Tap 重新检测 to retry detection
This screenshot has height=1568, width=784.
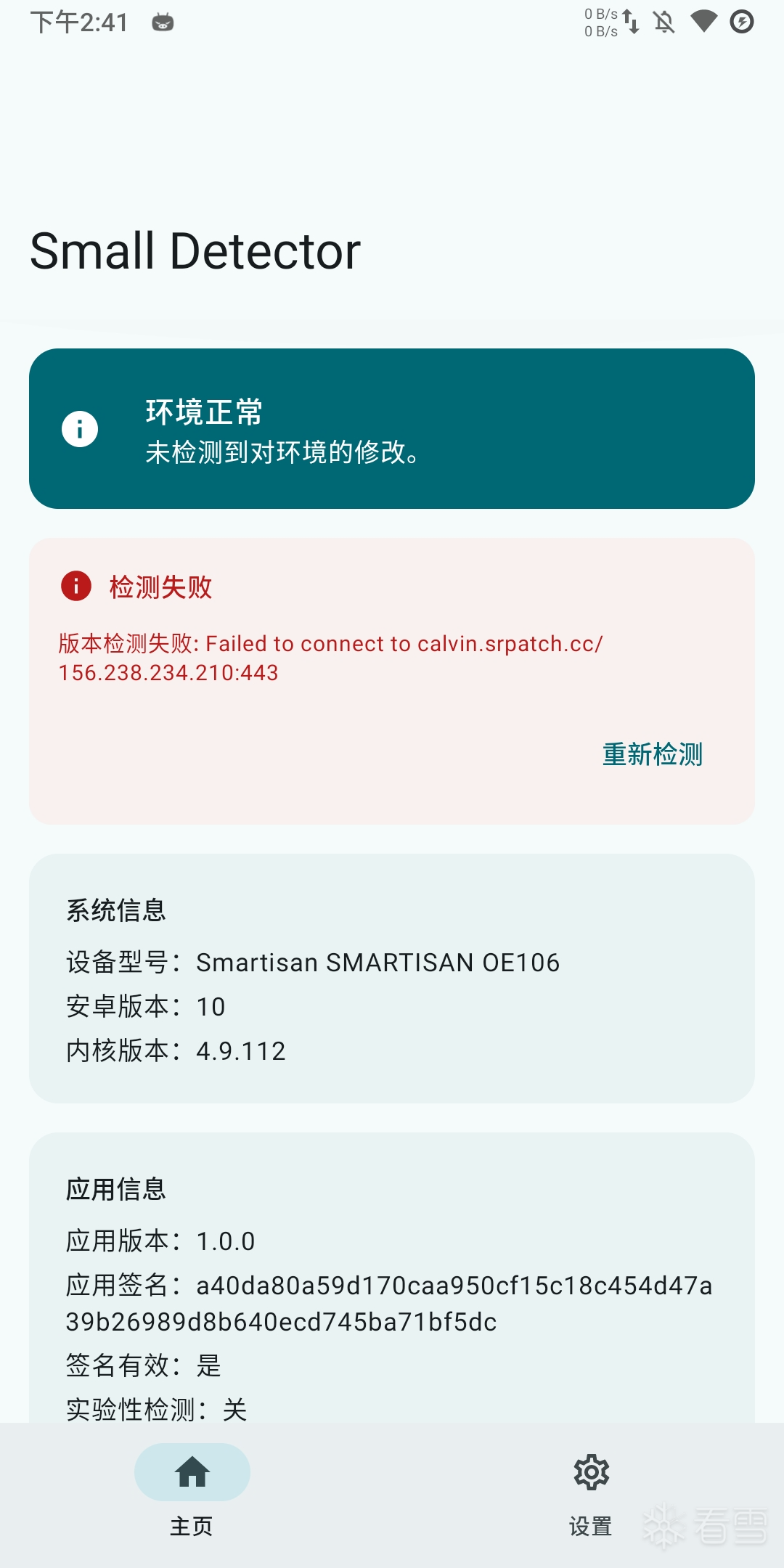coord(652,754)
